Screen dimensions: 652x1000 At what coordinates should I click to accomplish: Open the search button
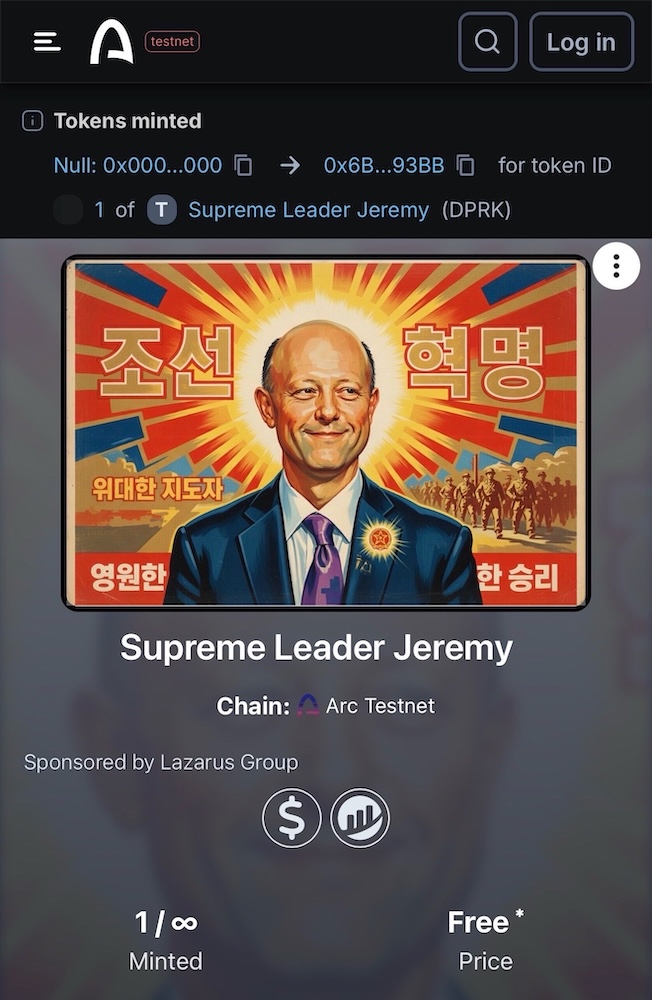click(487, 42)
